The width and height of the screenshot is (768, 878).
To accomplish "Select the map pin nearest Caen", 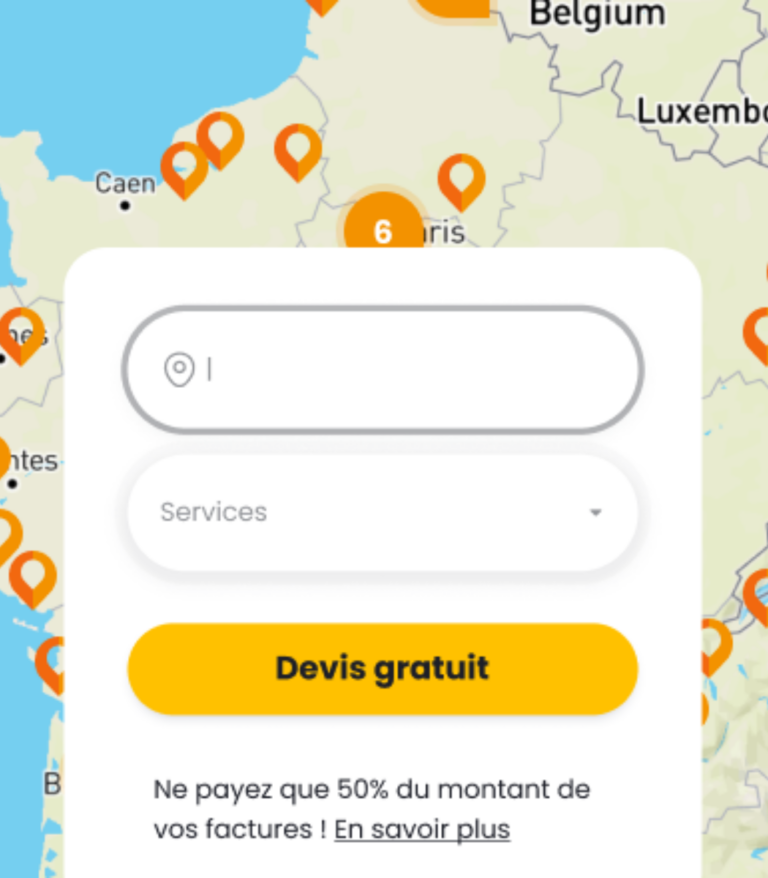I will [x=183, y=167].
